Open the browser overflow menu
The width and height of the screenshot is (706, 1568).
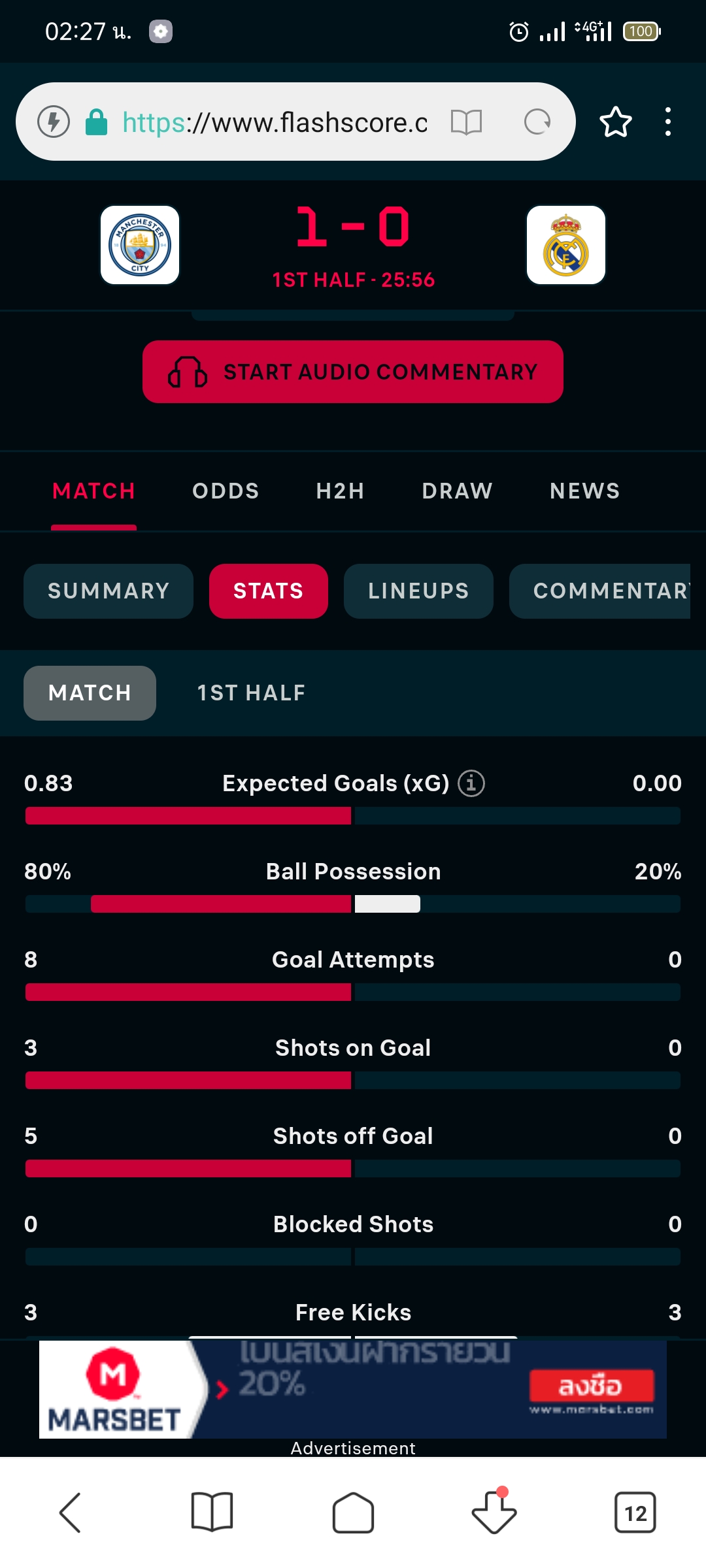point(667,122)
